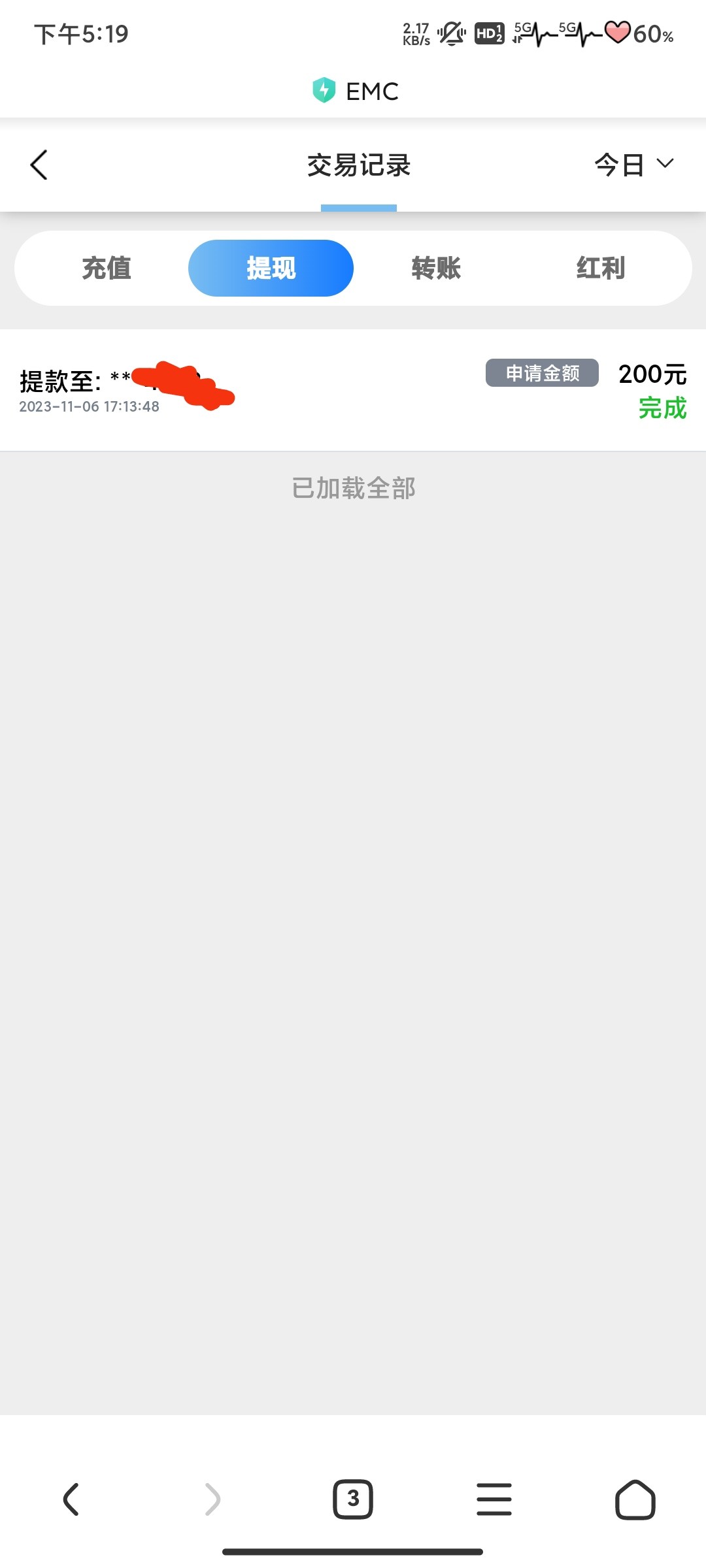This screenshot has height=1568, width=706.
Task: Go back from the 交易记录 page
Action: 39,165
